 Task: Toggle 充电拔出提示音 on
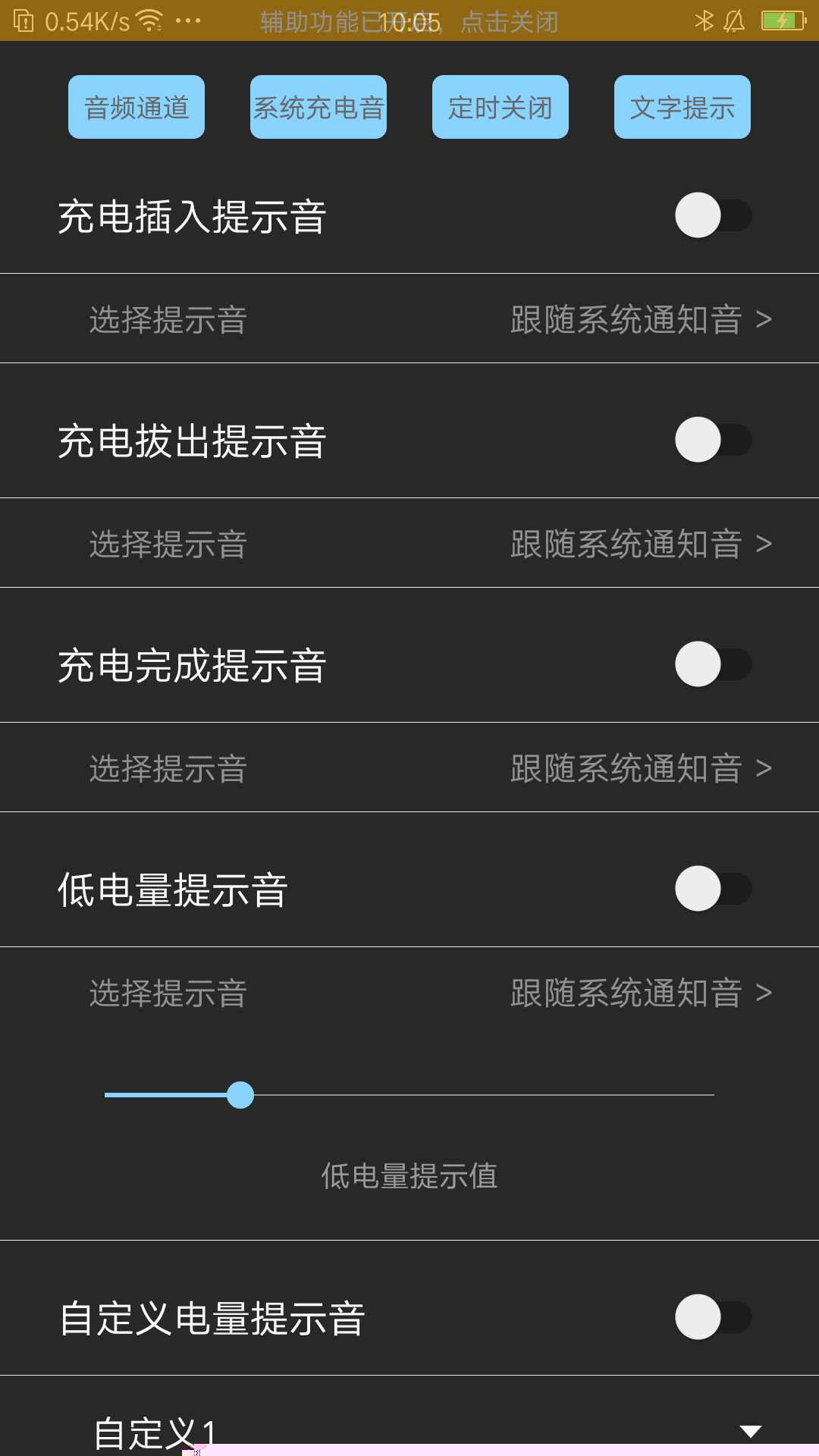click(x=713, y=440)
